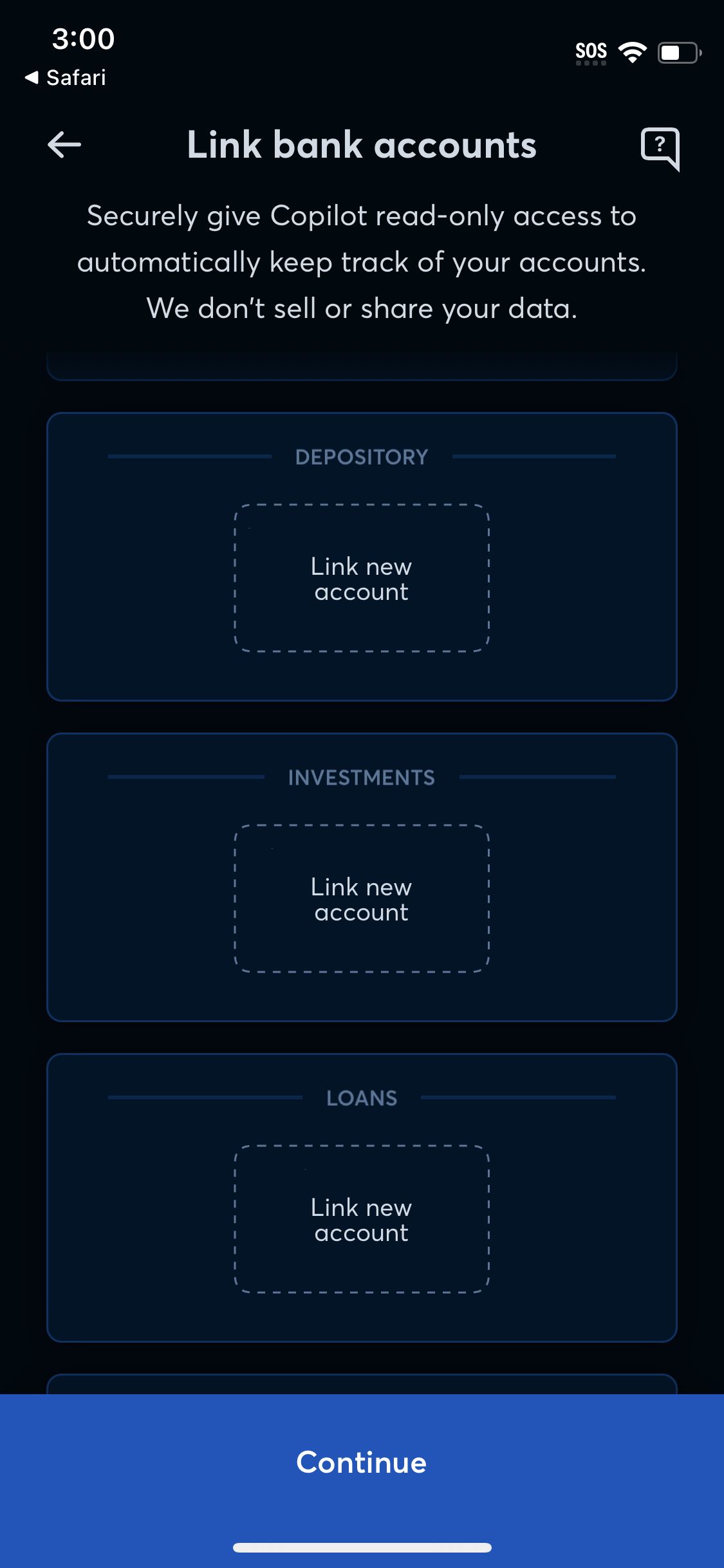Select the INVESTMENTS section header
Viewport: 724px width, 1568px height.
click(362, 778)
